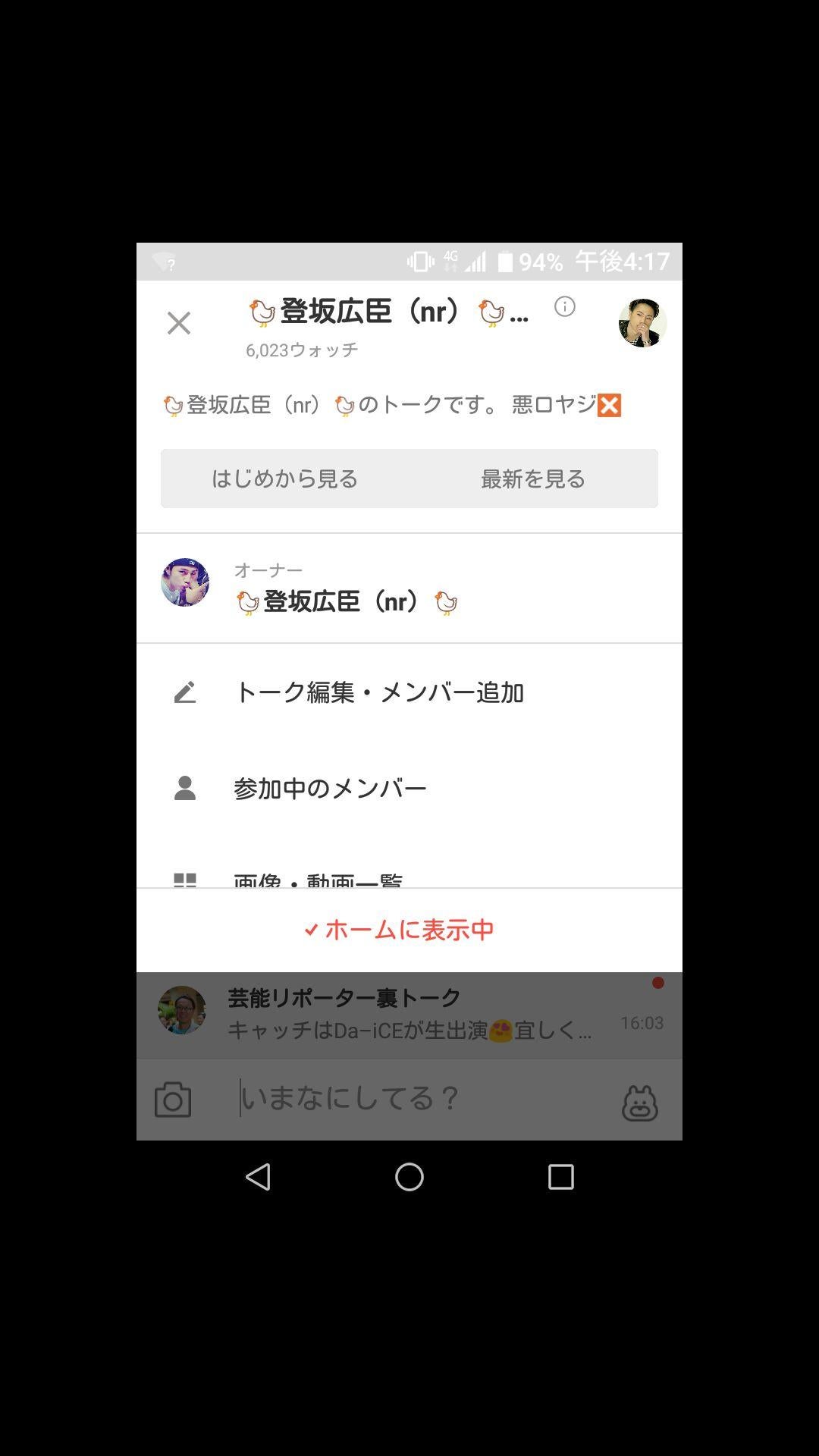
Task: Open the talk info icon (i)
Action: [565, 306]
